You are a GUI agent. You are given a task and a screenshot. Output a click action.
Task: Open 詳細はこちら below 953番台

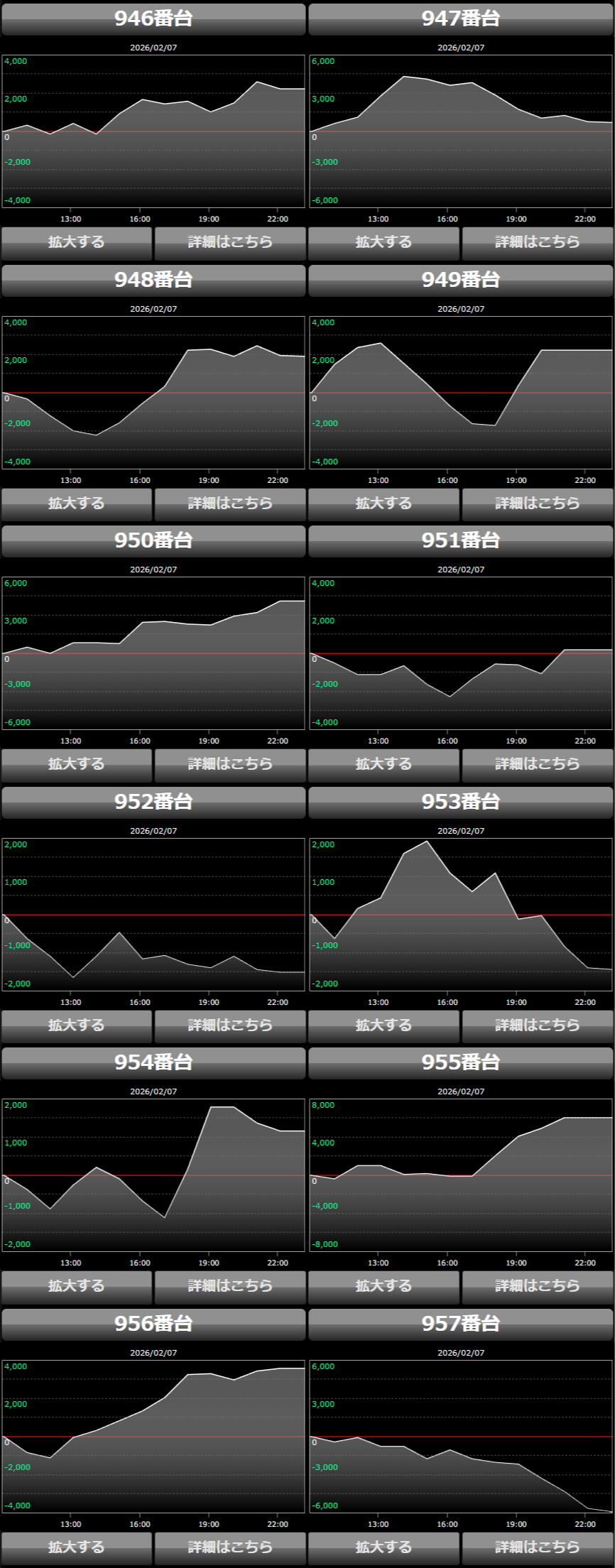pyautogui.click(x=538, y=1025)
